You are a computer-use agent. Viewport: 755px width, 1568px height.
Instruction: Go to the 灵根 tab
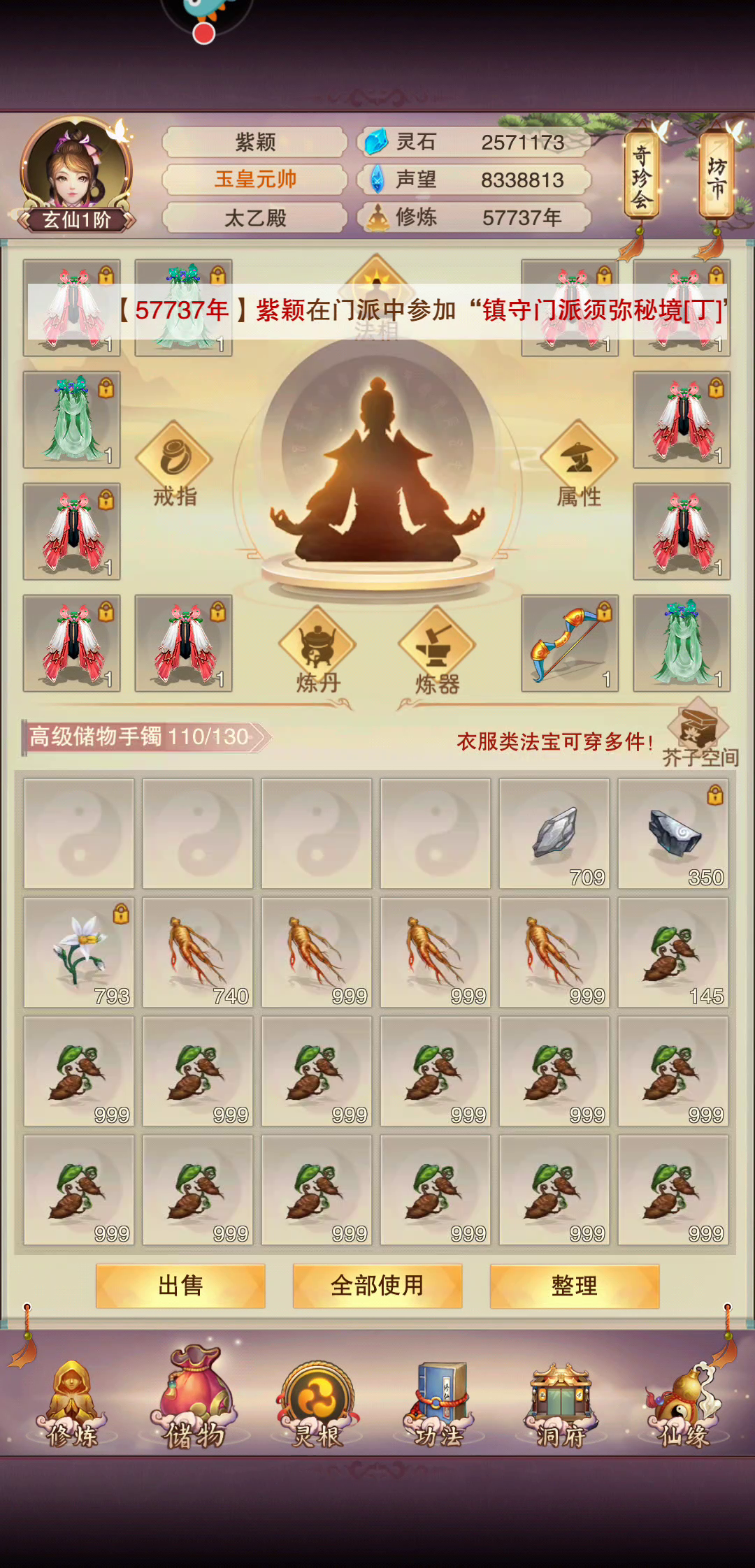click(x=317, y=1404)
